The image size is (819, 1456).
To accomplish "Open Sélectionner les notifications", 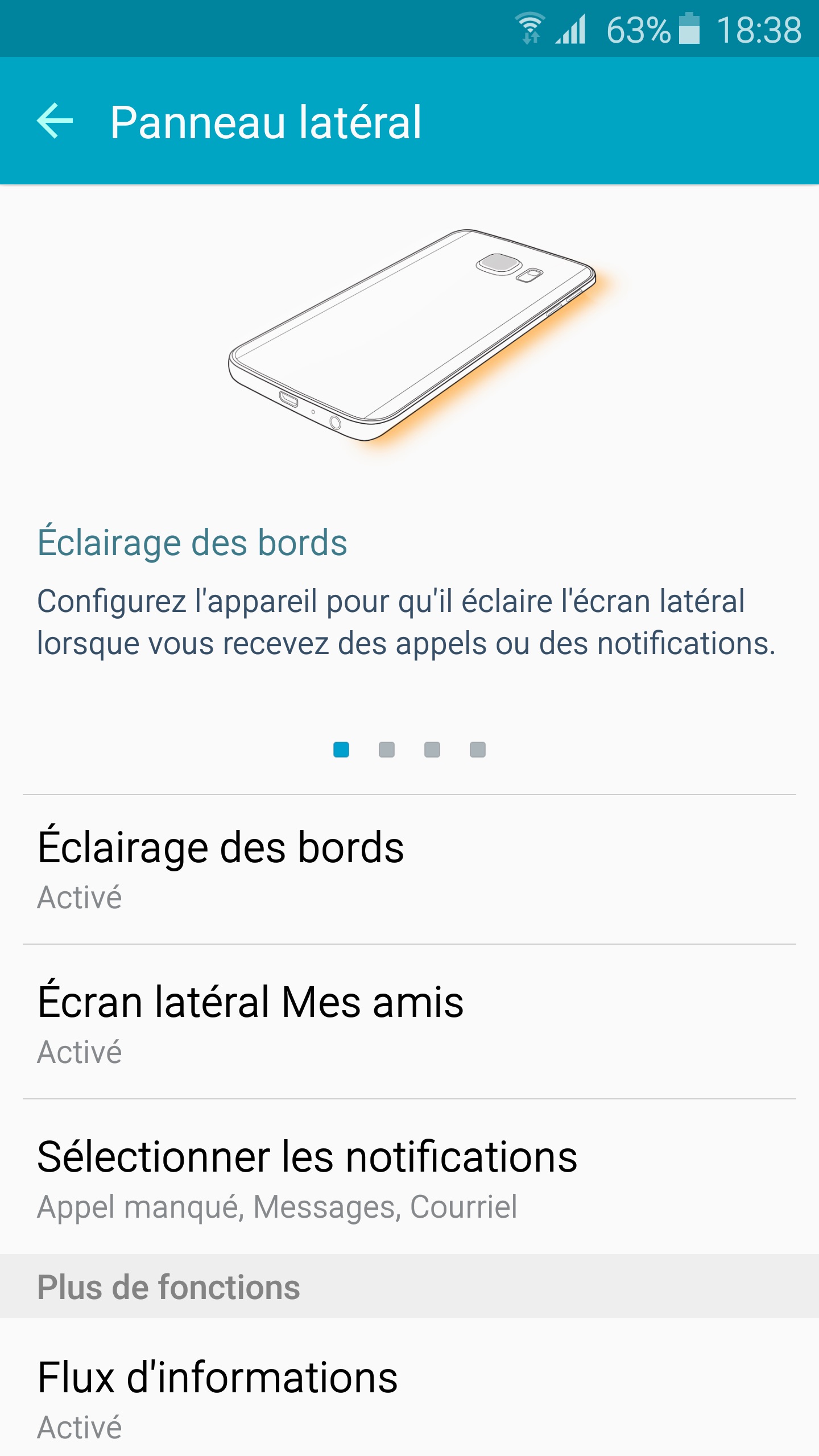I will [409, 1177].
